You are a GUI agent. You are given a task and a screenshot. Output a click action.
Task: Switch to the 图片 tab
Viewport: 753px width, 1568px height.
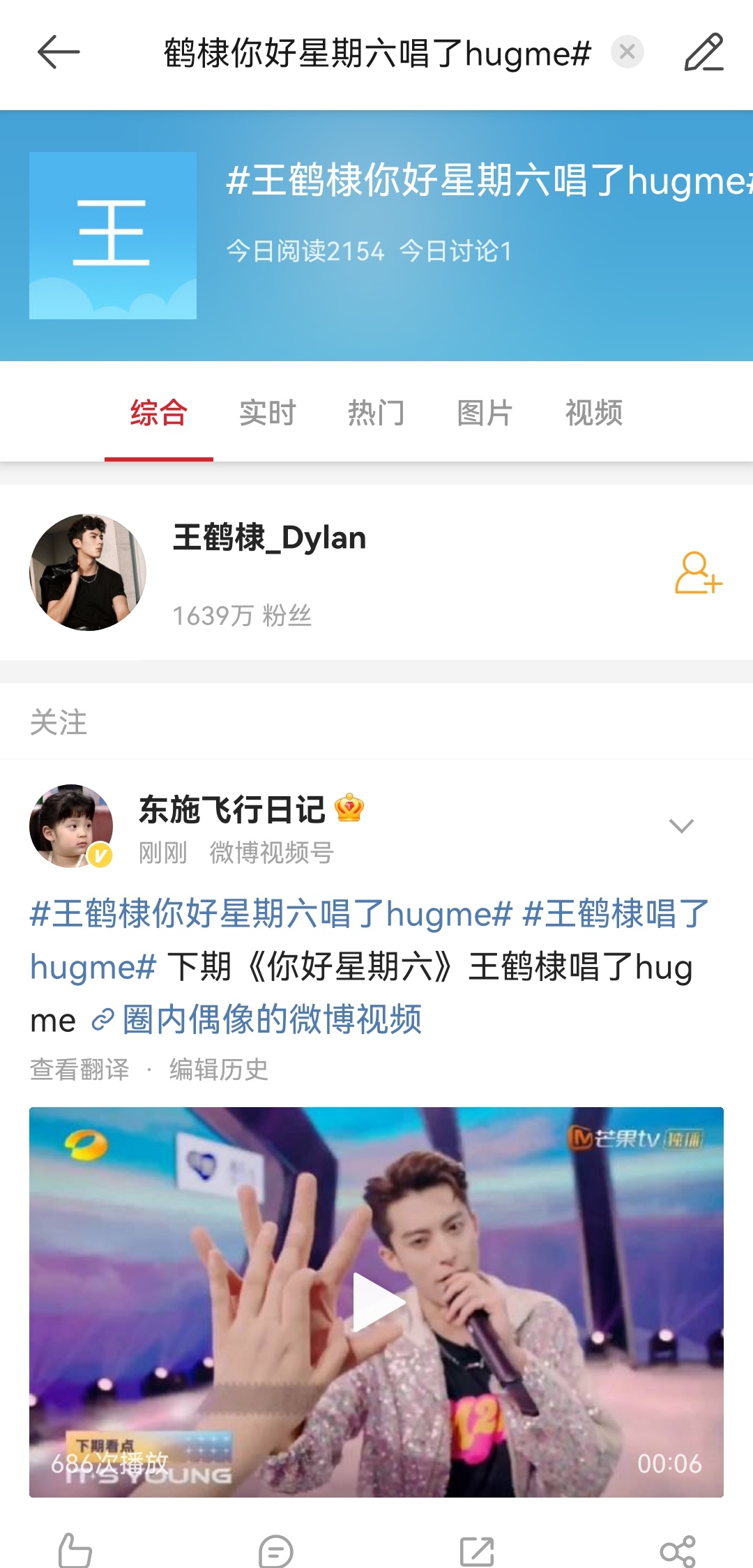point(485,413)
